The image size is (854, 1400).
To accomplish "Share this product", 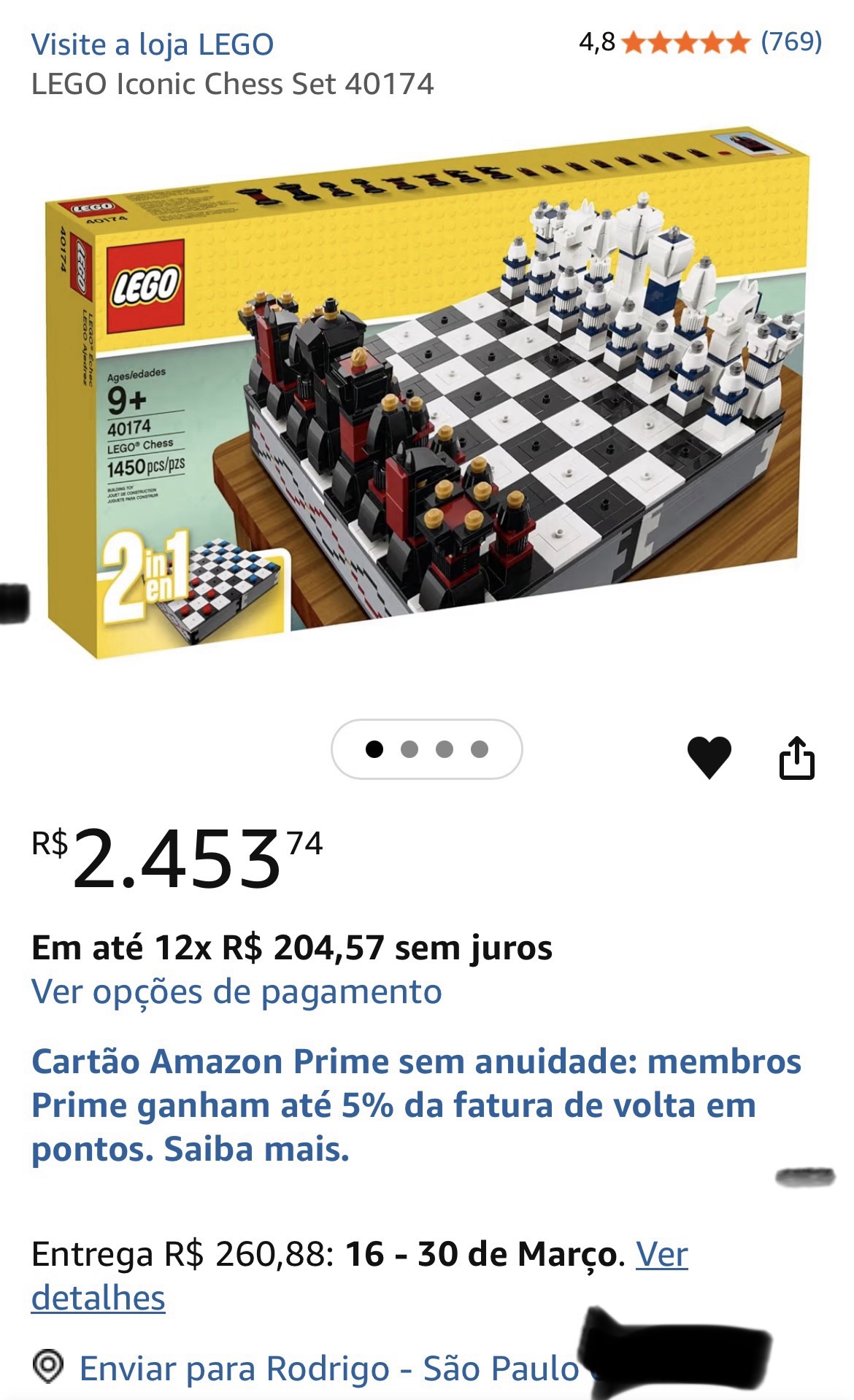I will click(796, 758).
